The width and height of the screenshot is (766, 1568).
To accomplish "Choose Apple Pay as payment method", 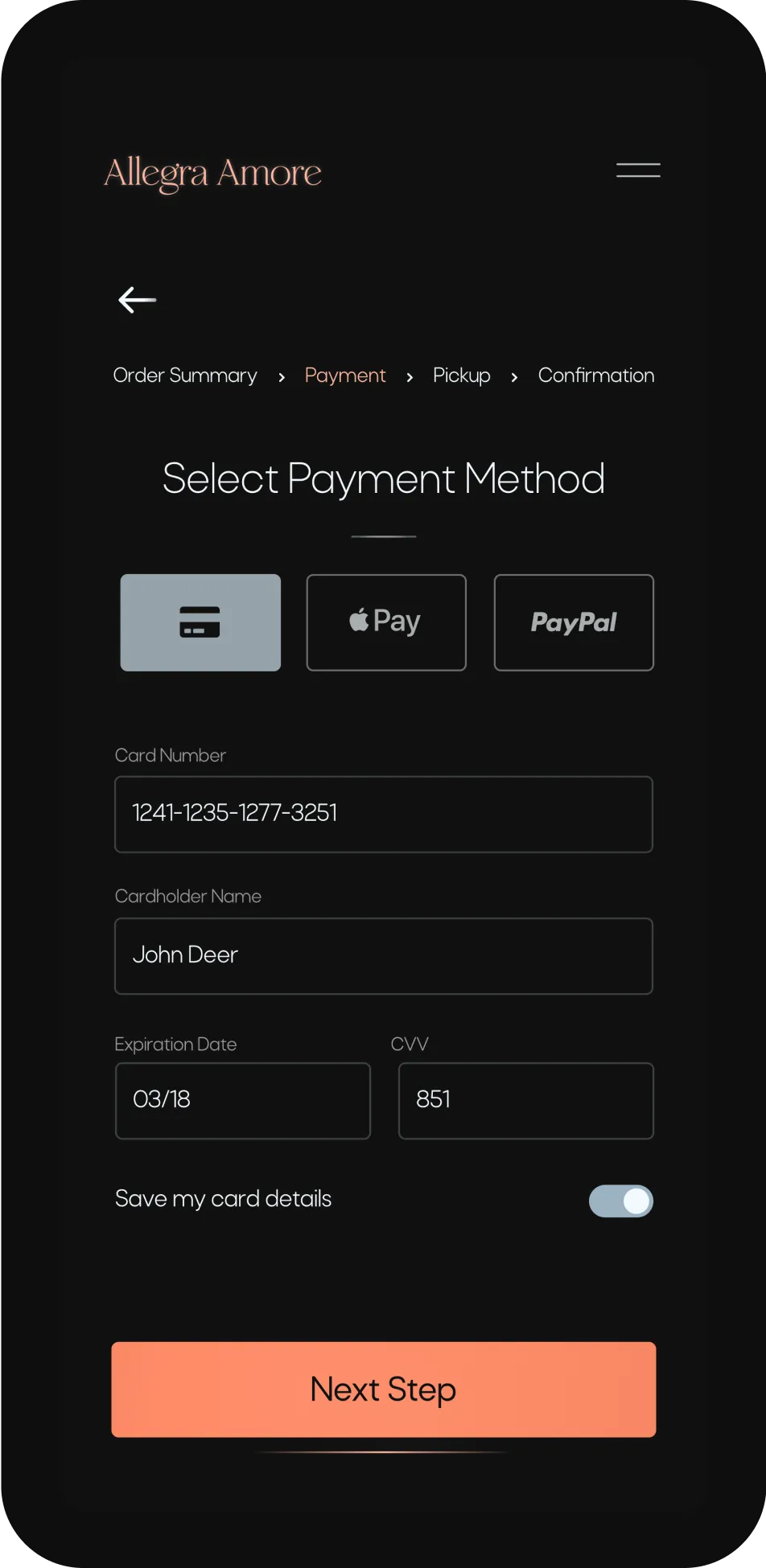I will (x=386, y=622).
